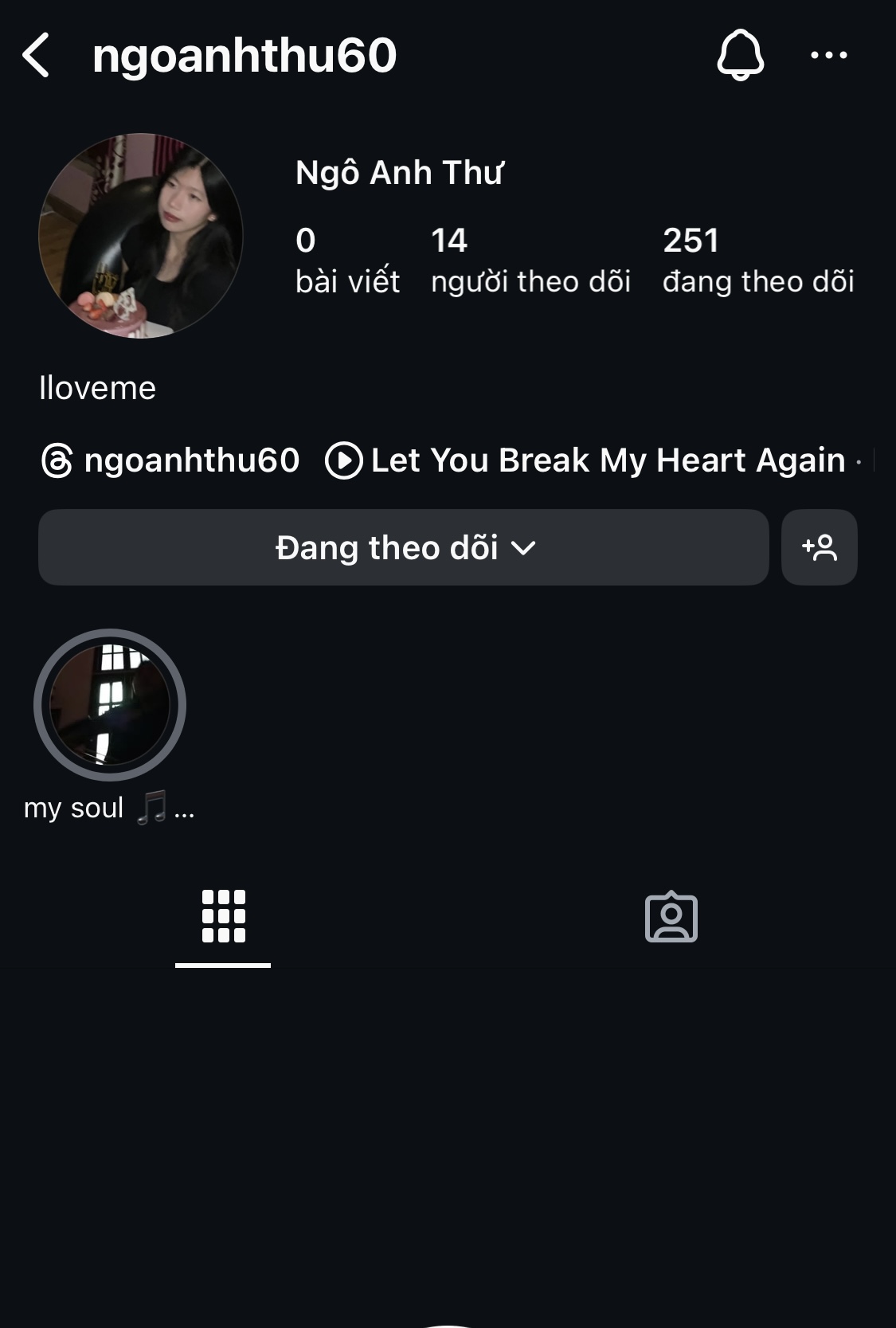
Task: Open the ngoanhthu60 Threads profile link
Action: (x=171, y=460)
